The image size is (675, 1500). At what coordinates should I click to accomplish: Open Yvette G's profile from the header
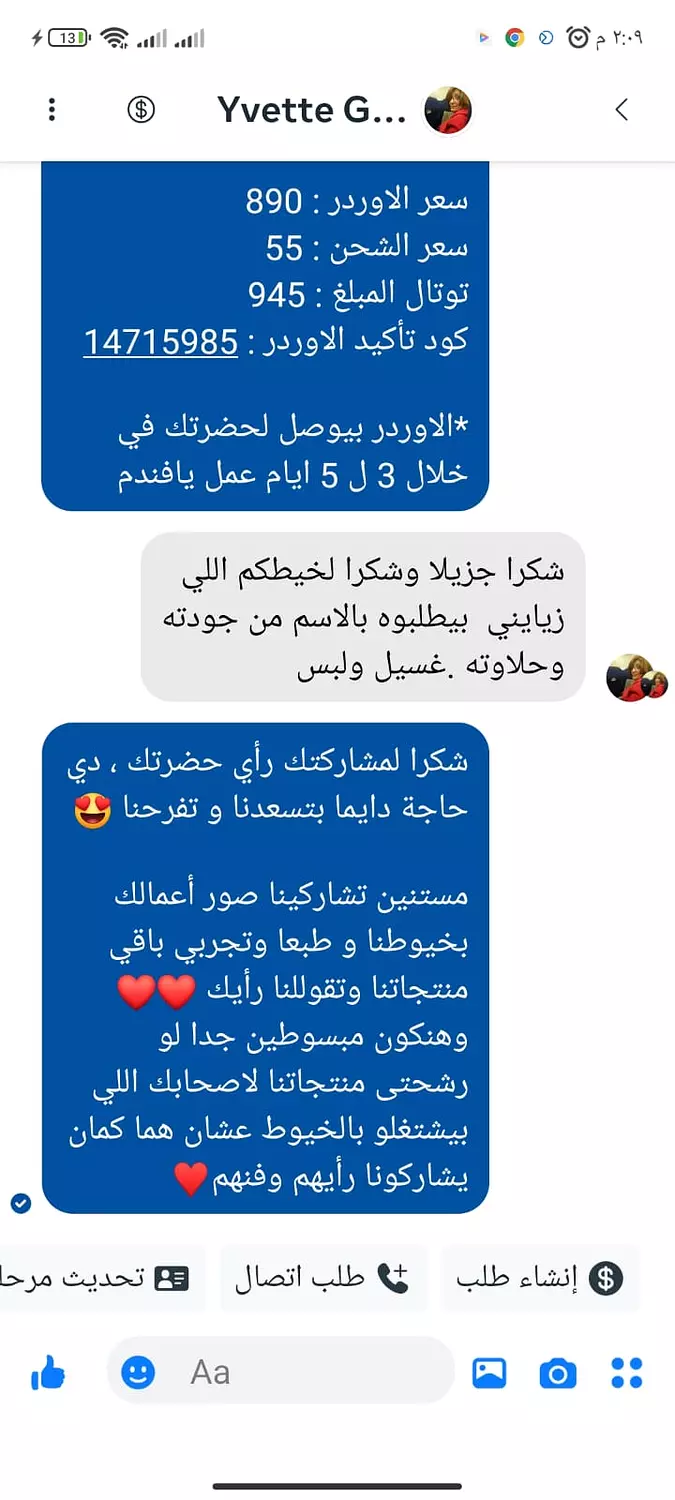(312, 110)
